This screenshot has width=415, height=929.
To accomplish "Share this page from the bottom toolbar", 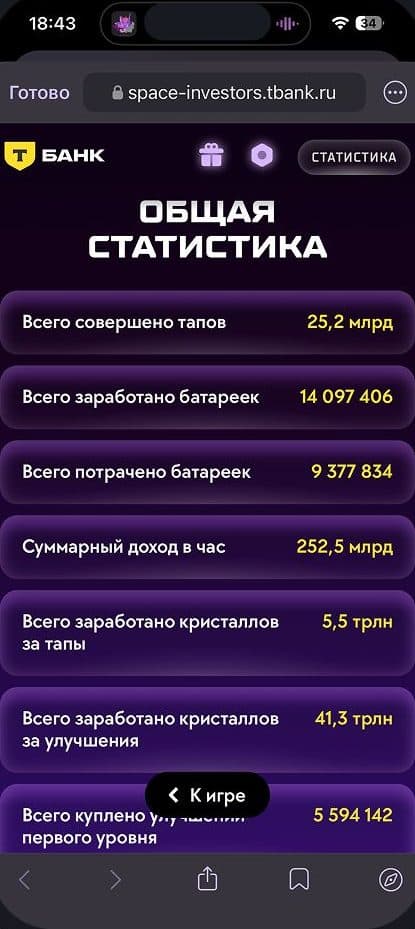I will point(208,879).
